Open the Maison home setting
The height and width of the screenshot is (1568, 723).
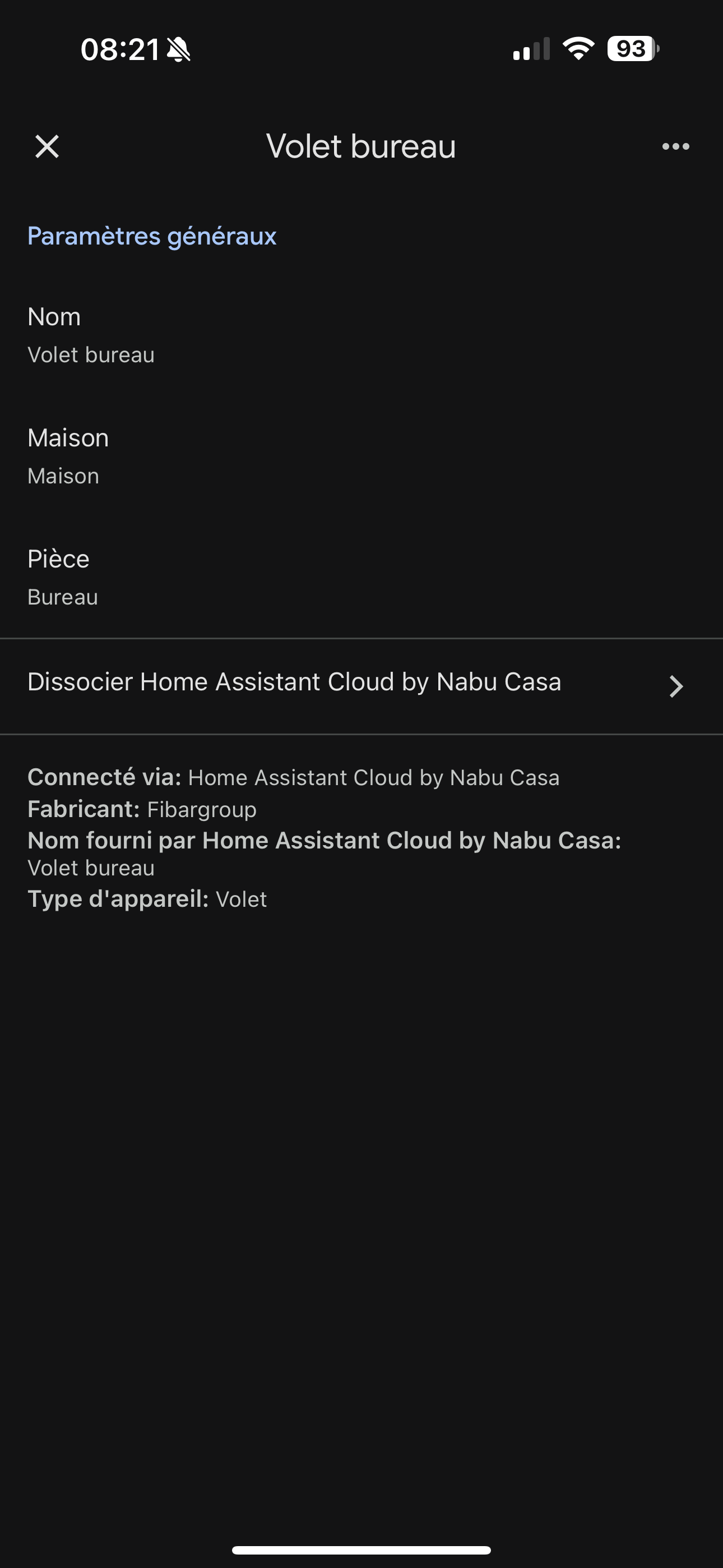click(x=361, y=456)
